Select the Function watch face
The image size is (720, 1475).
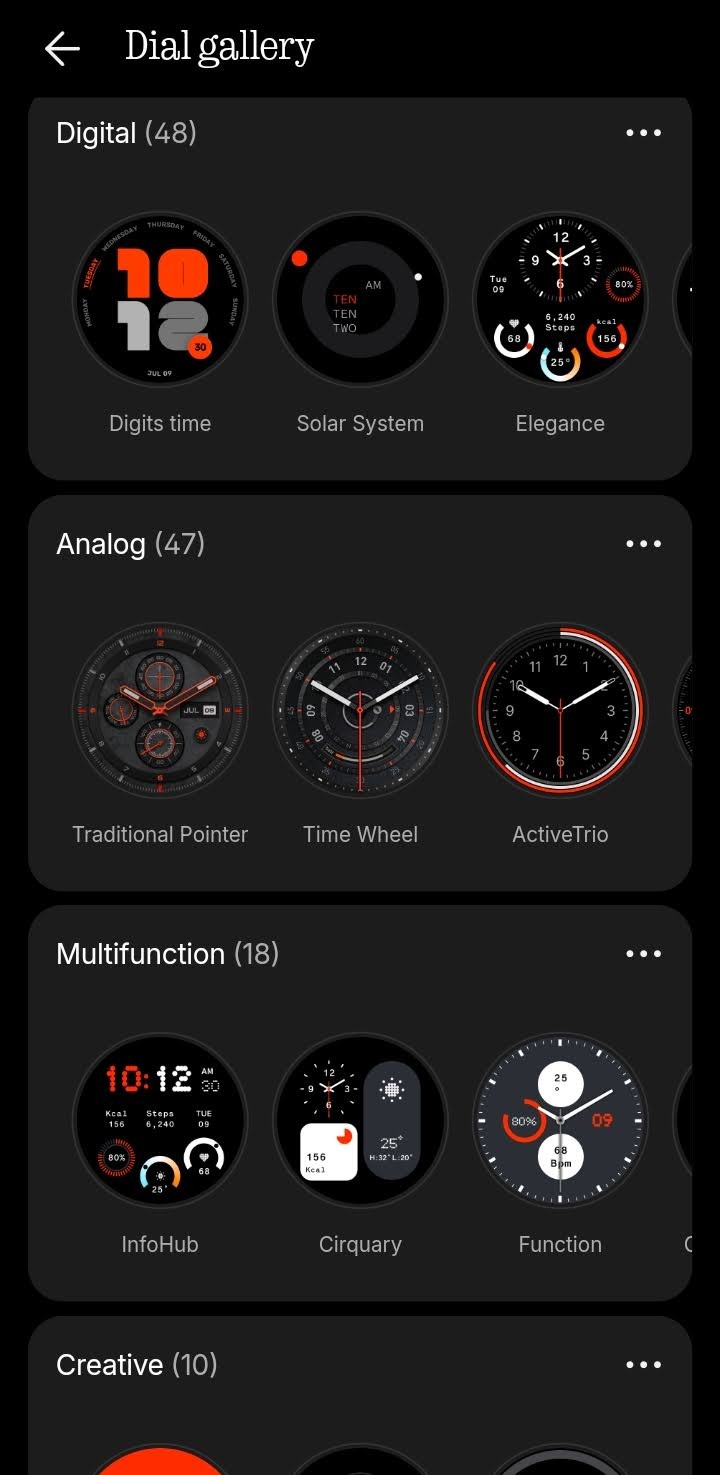point(560,1120)
